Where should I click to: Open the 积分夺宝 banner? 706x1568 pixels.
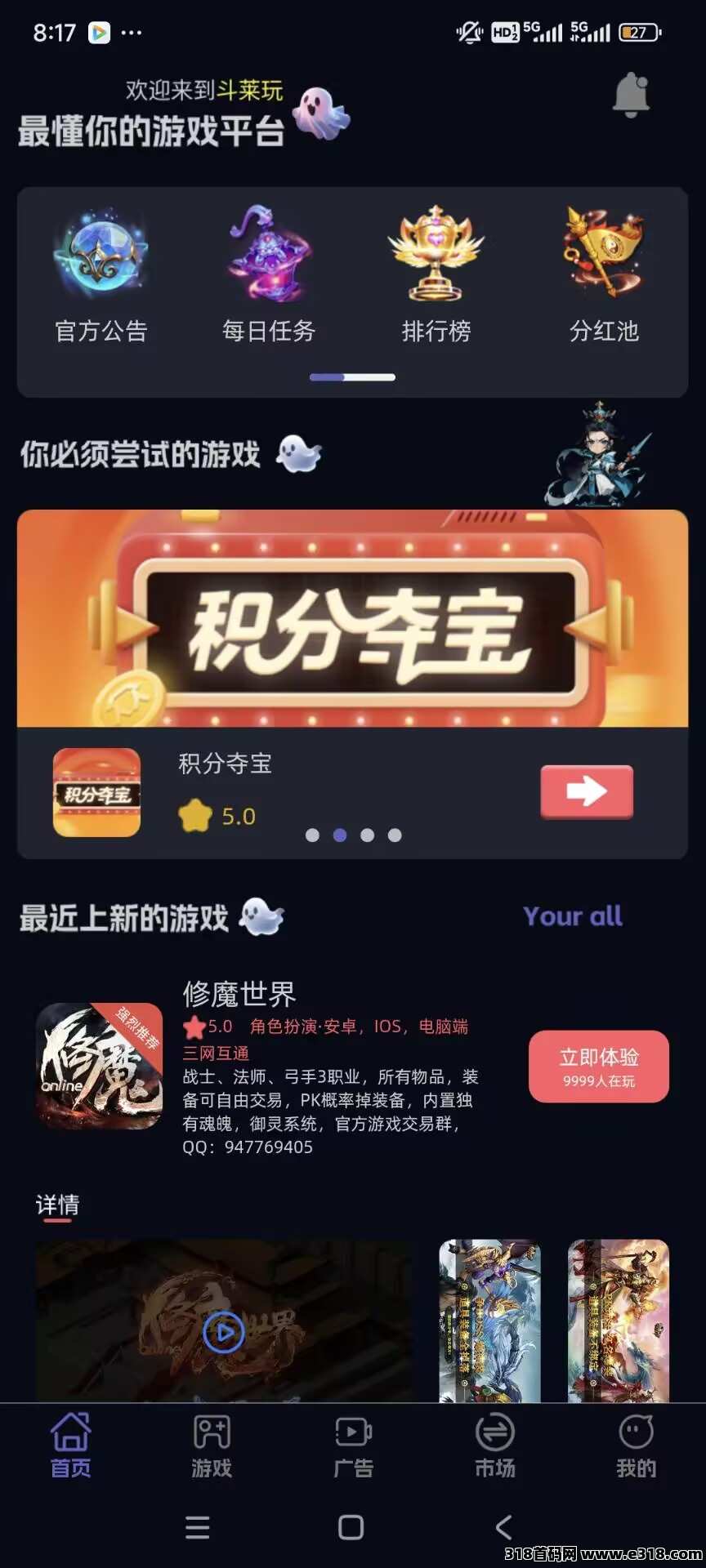coord(352,618)
